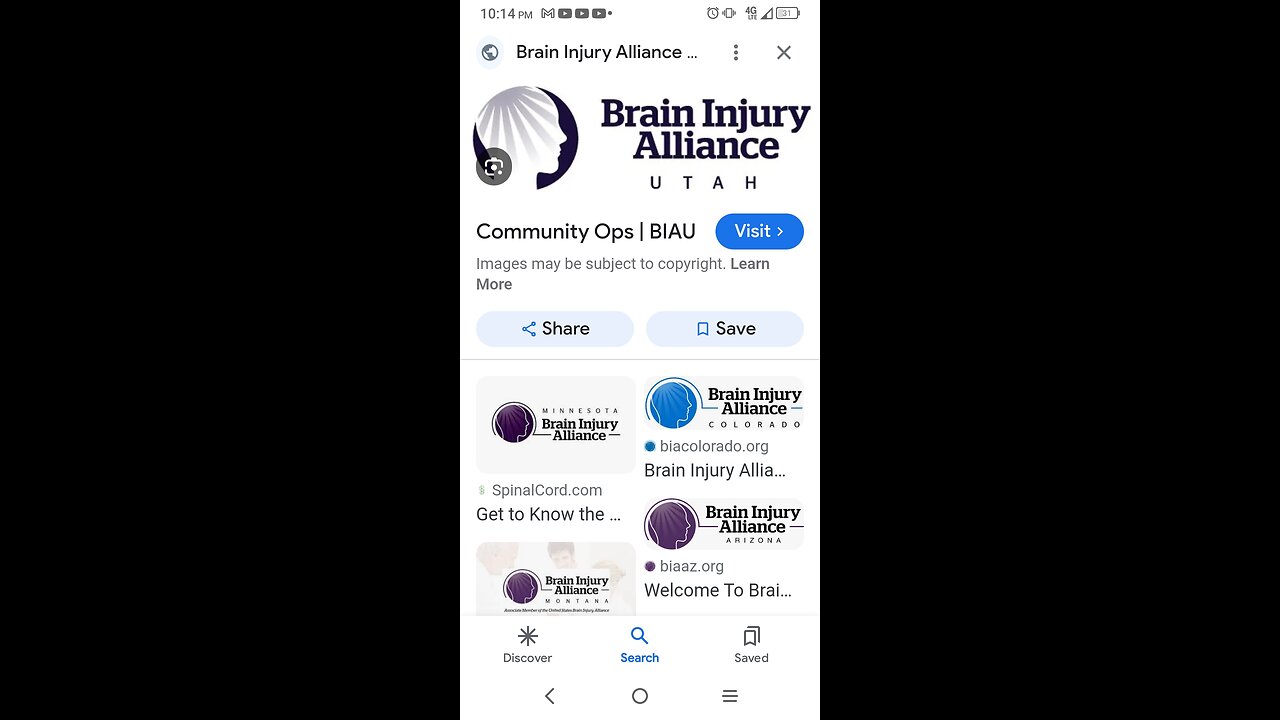The width and height of the screenshot is (1280, 720).
Task: Open the Minnesota Brain Injury Alliance result
Action: coord(555,425)
